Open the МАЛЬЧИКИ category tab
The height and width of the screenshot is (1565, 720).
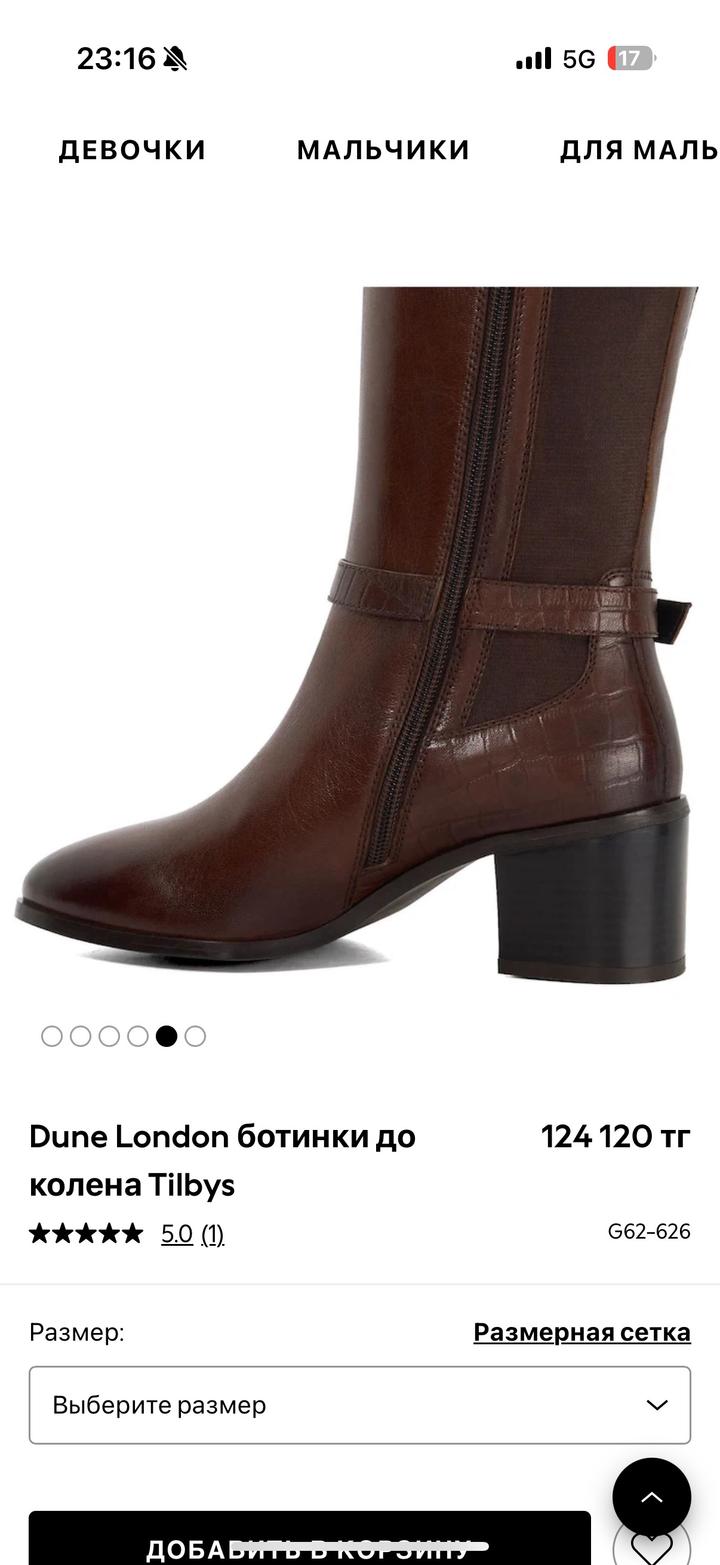(383, 150)
